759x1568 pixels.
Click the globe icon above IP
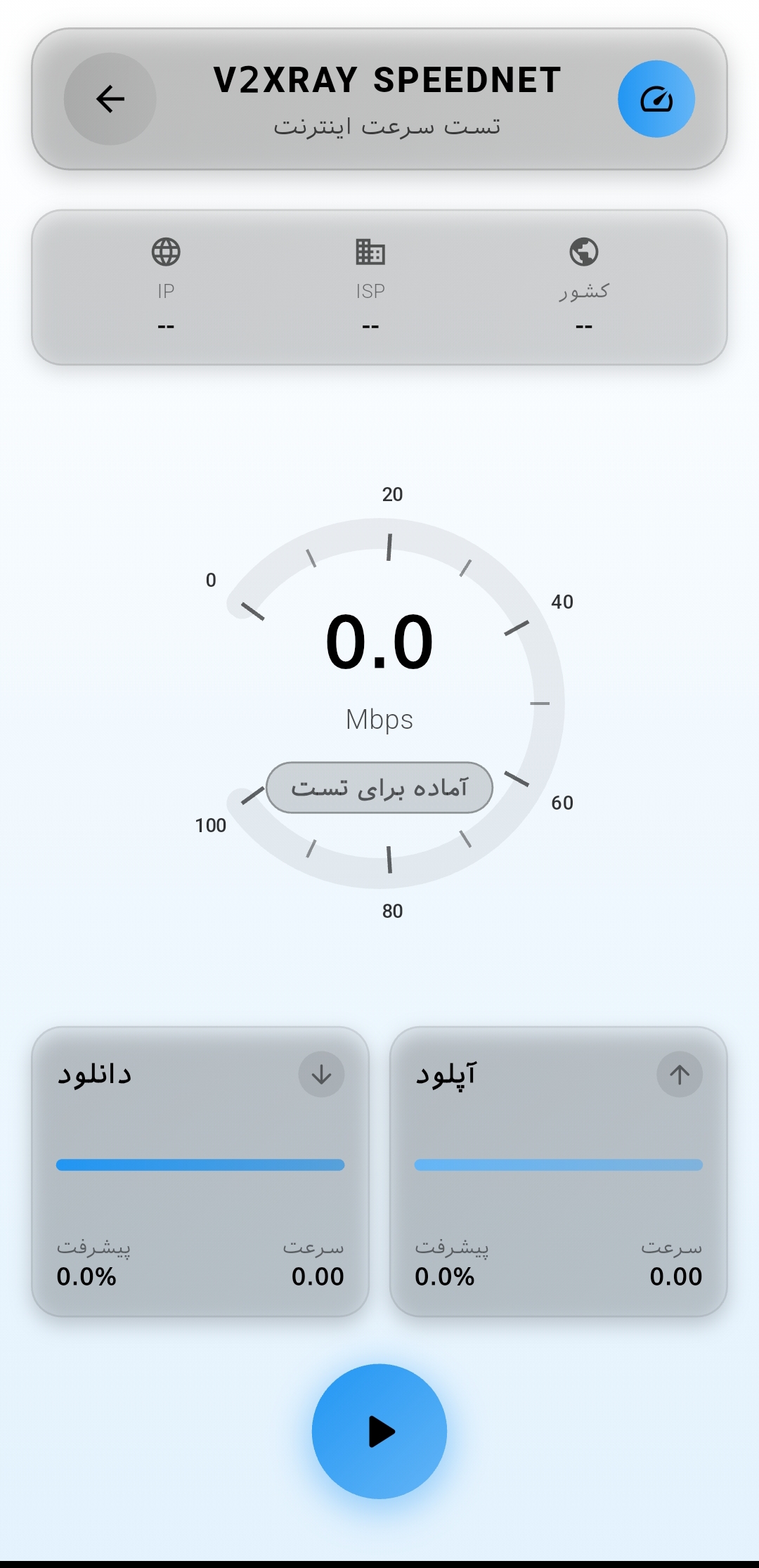167,251
